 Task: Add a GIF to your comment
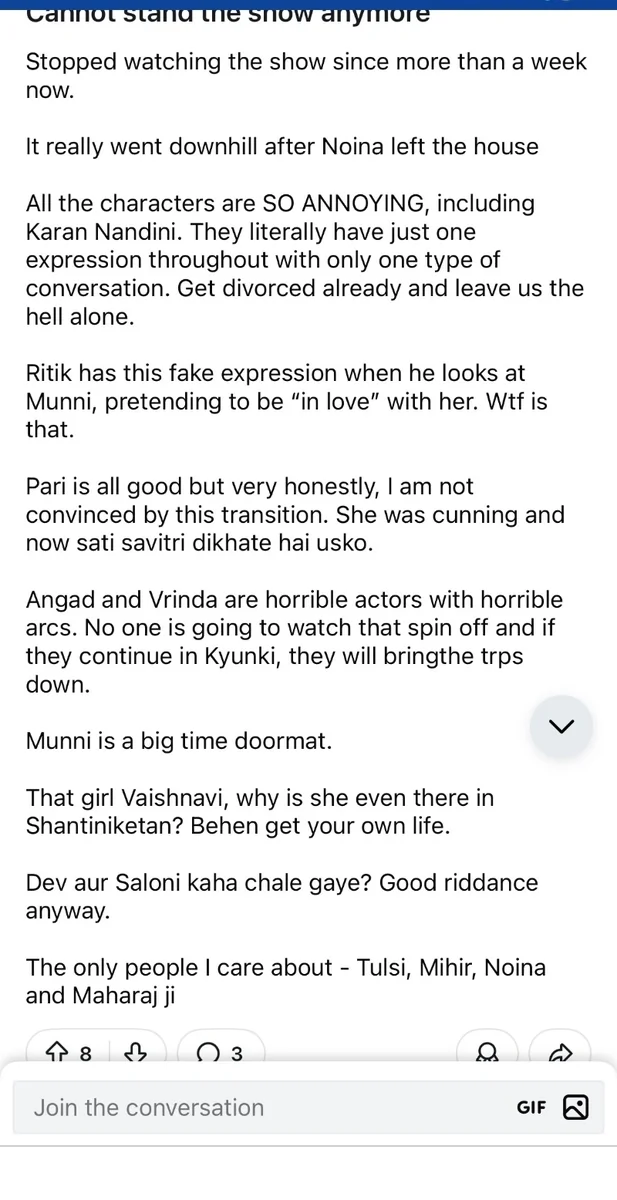click(x=531, y=1107)
